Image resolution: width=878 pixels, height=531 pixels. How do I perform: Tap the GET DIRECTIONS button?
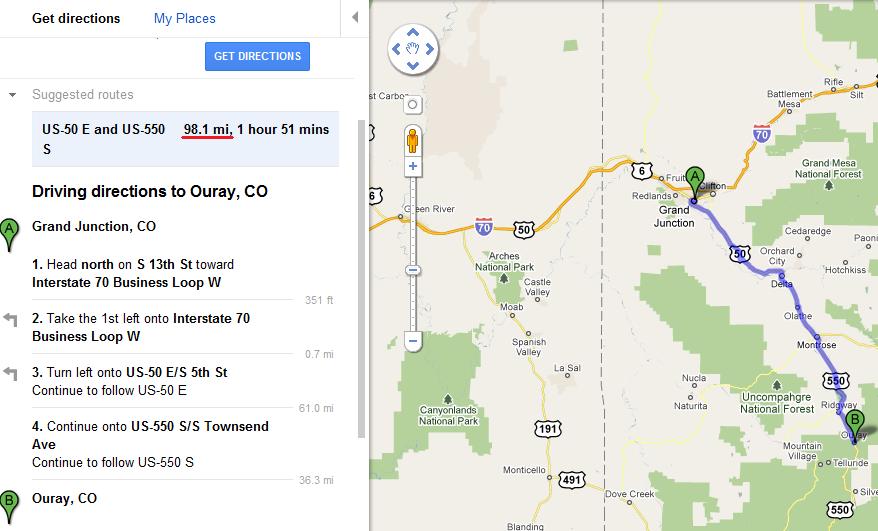[x=257, y=56]
